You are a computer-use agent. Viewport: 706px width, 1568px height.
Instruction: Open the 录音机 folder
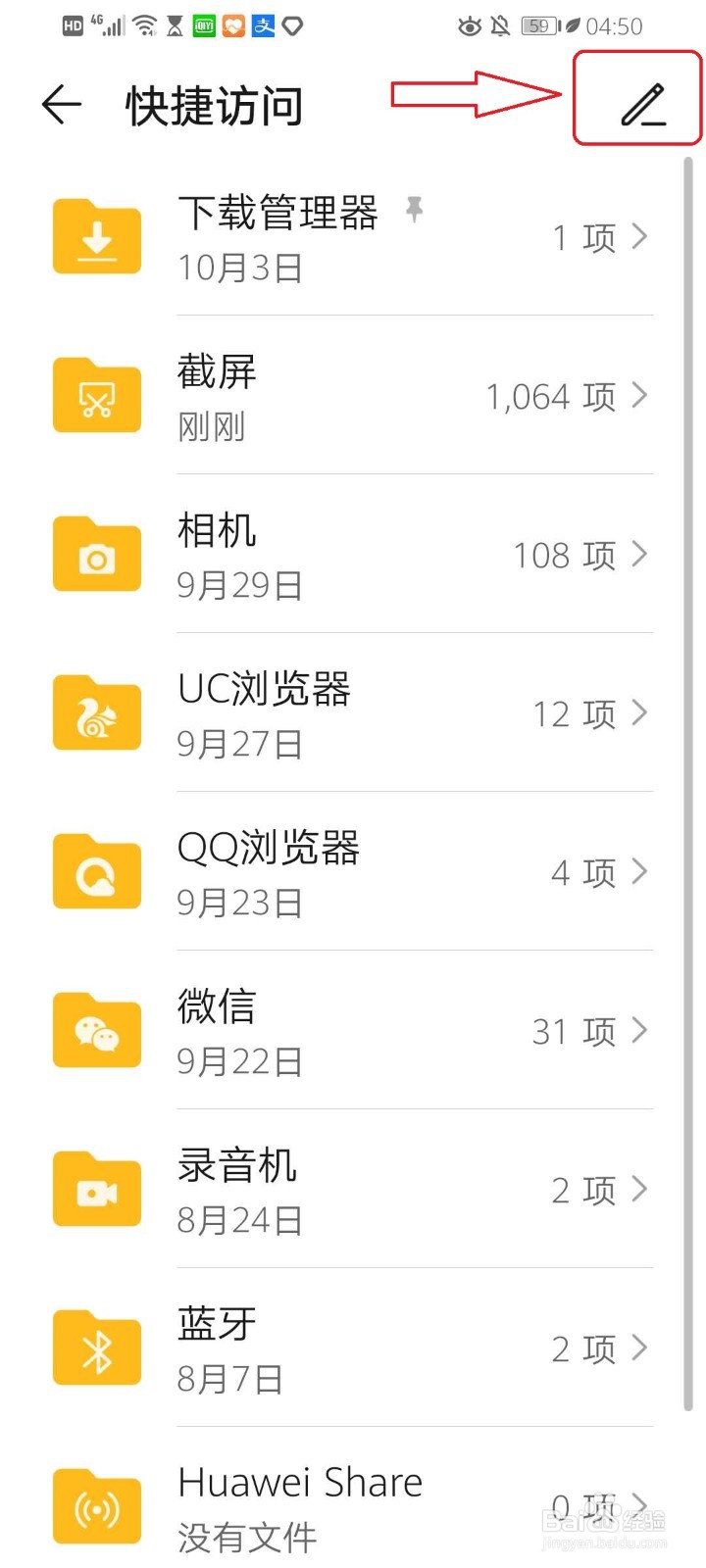pyautogui.click(x=353, y=1190)
